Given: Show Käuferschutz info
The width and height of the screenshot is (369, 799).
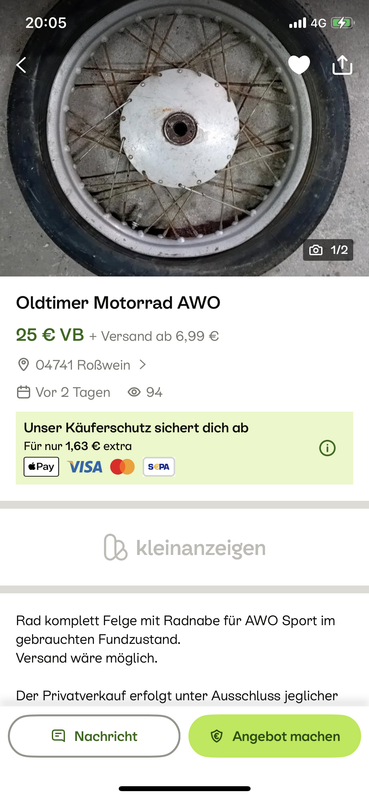Looking at the screenshot, I should [x=327, y=448].
